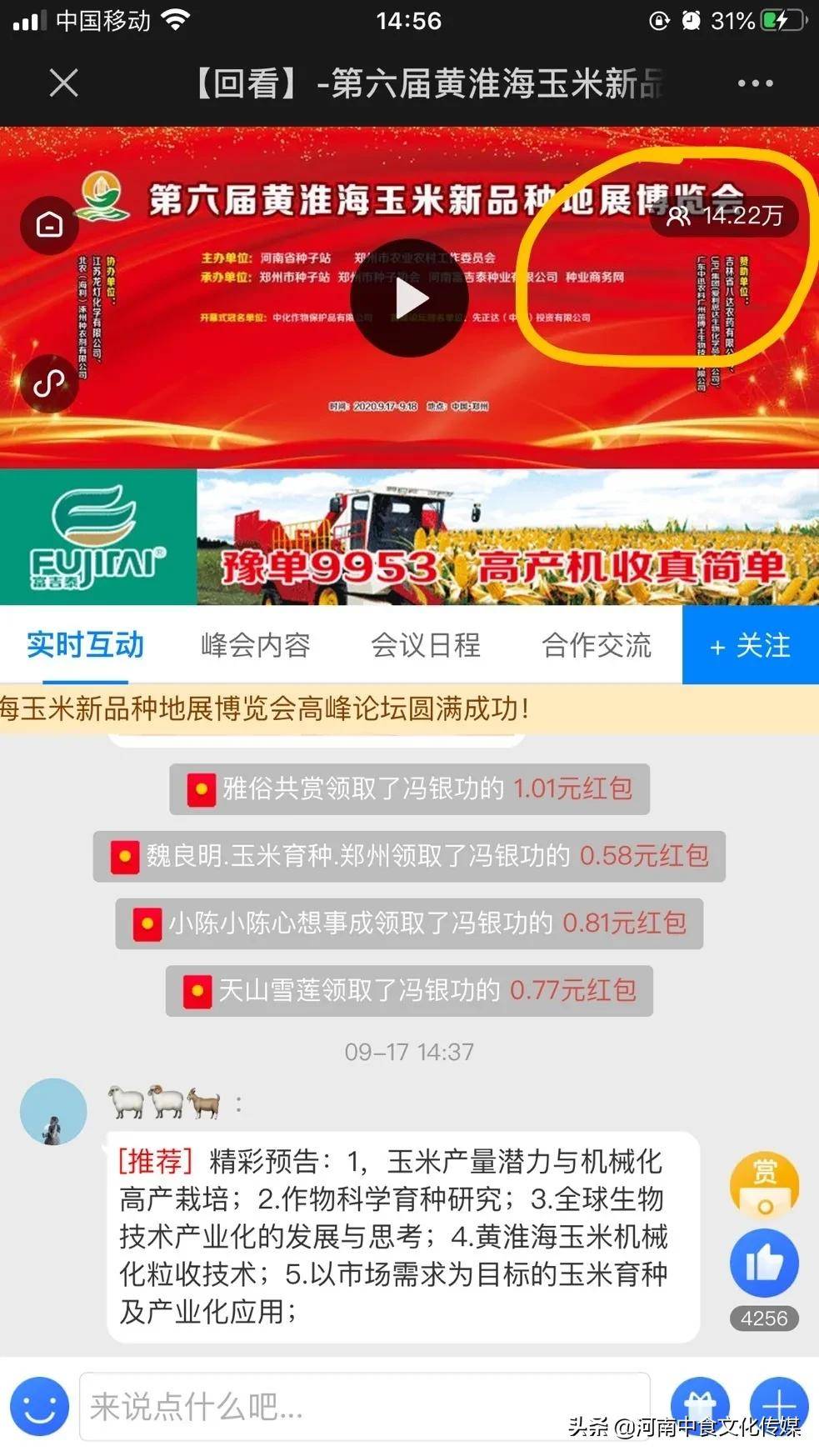Viewport: 819px width, 1456px height.
Task: Open the 豫单9953 Fujitai ad banner
Action: (409, 538)
